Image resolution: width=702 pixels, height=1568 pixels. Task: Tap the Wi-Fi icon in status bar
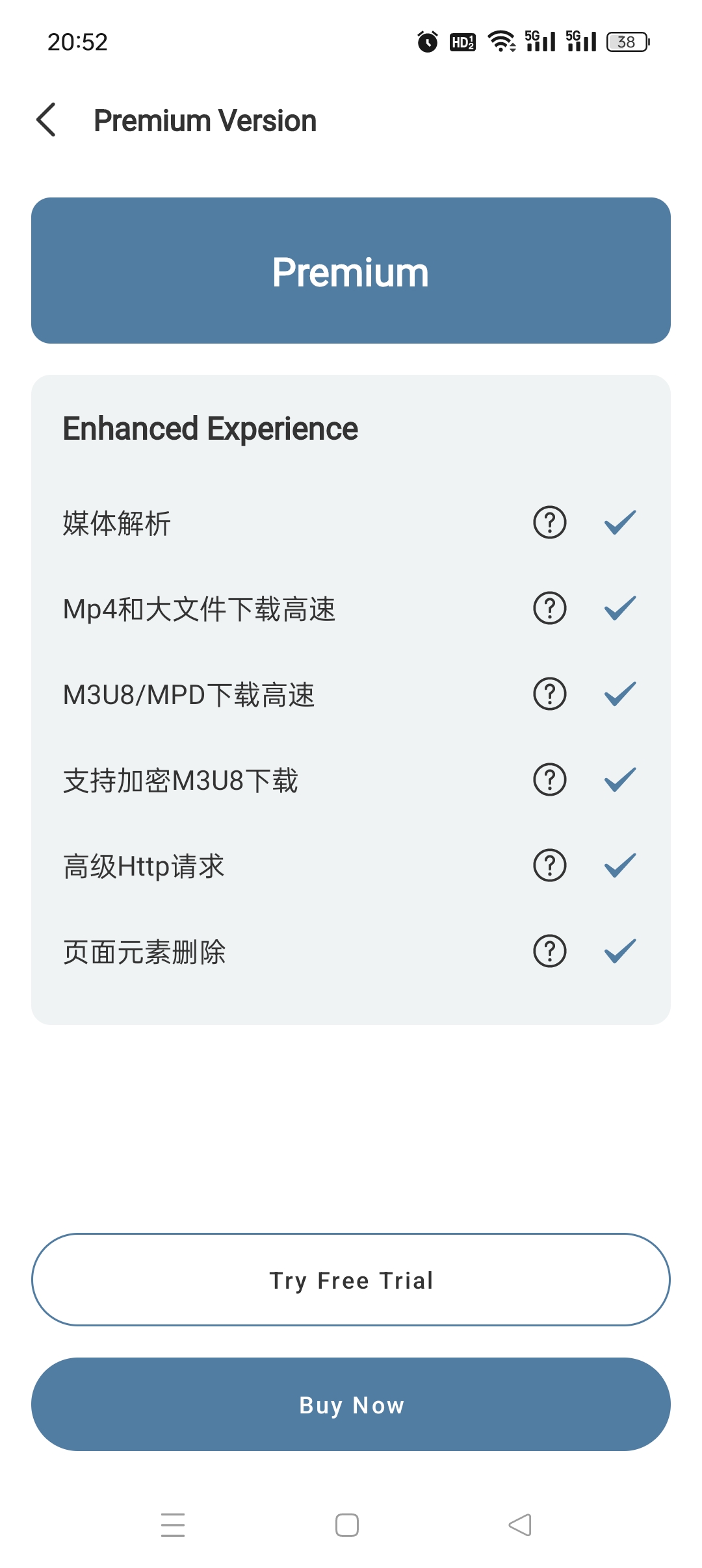pos(500,40)
